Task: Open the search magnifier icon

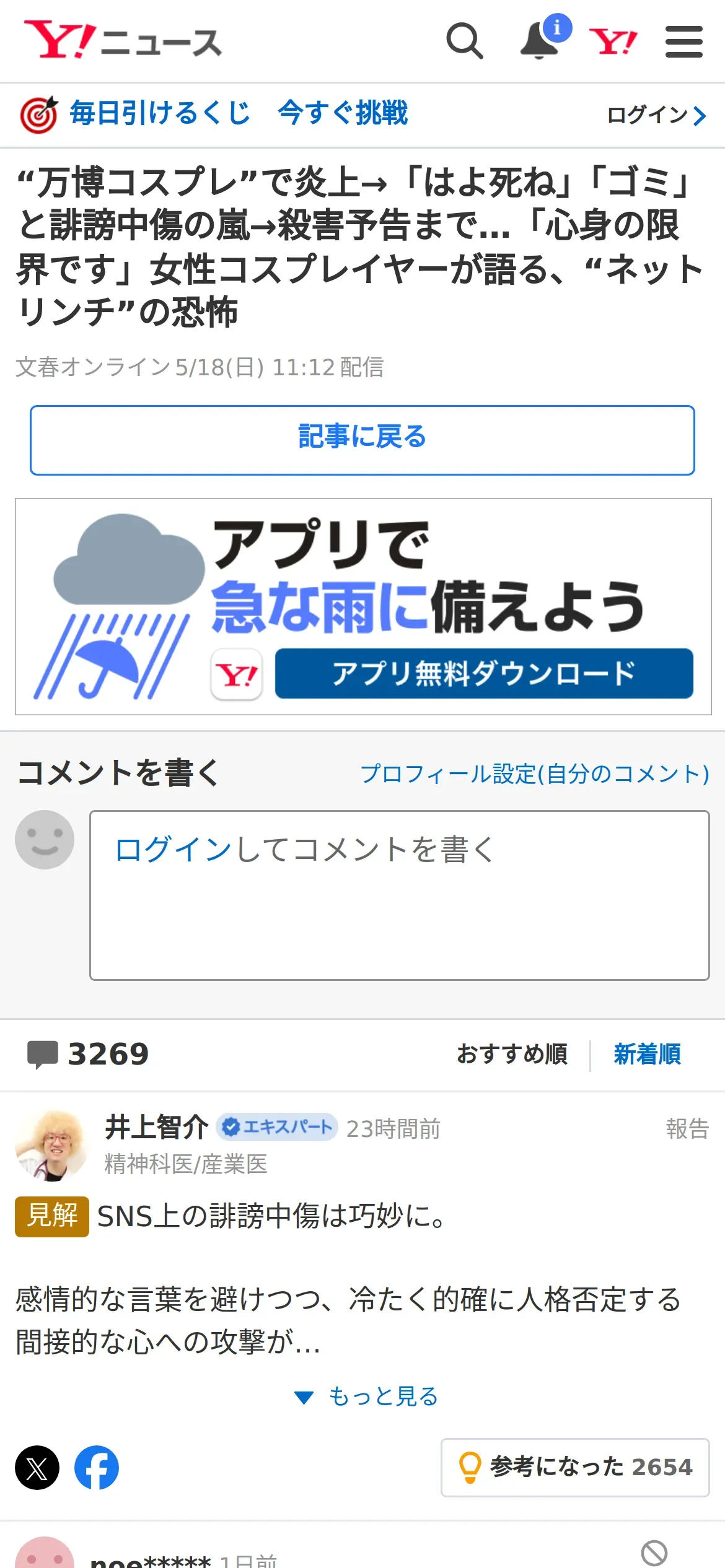Action: (x=465, y=41)
